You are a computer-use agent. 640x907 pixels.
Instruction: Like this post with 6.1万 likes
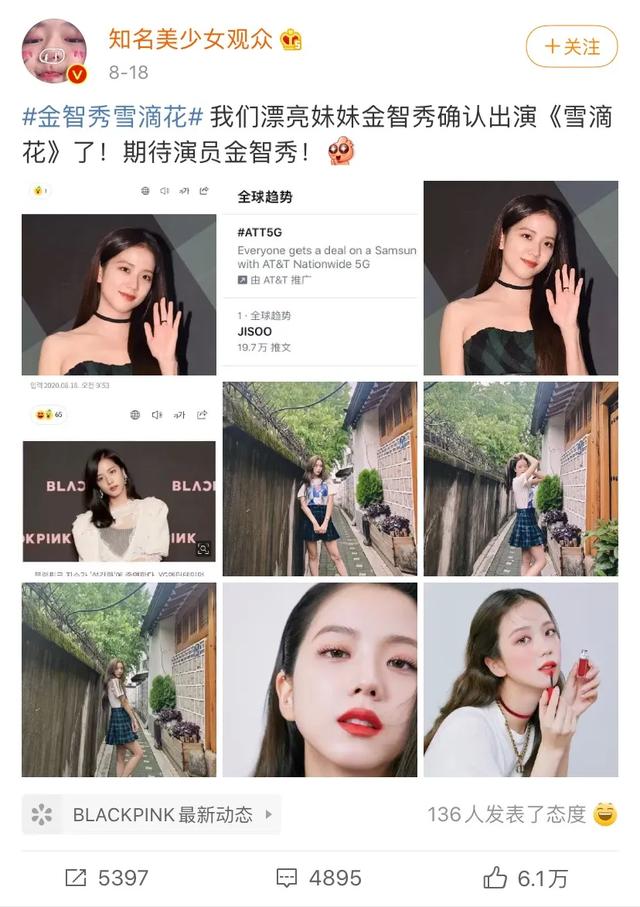[526, 878]
